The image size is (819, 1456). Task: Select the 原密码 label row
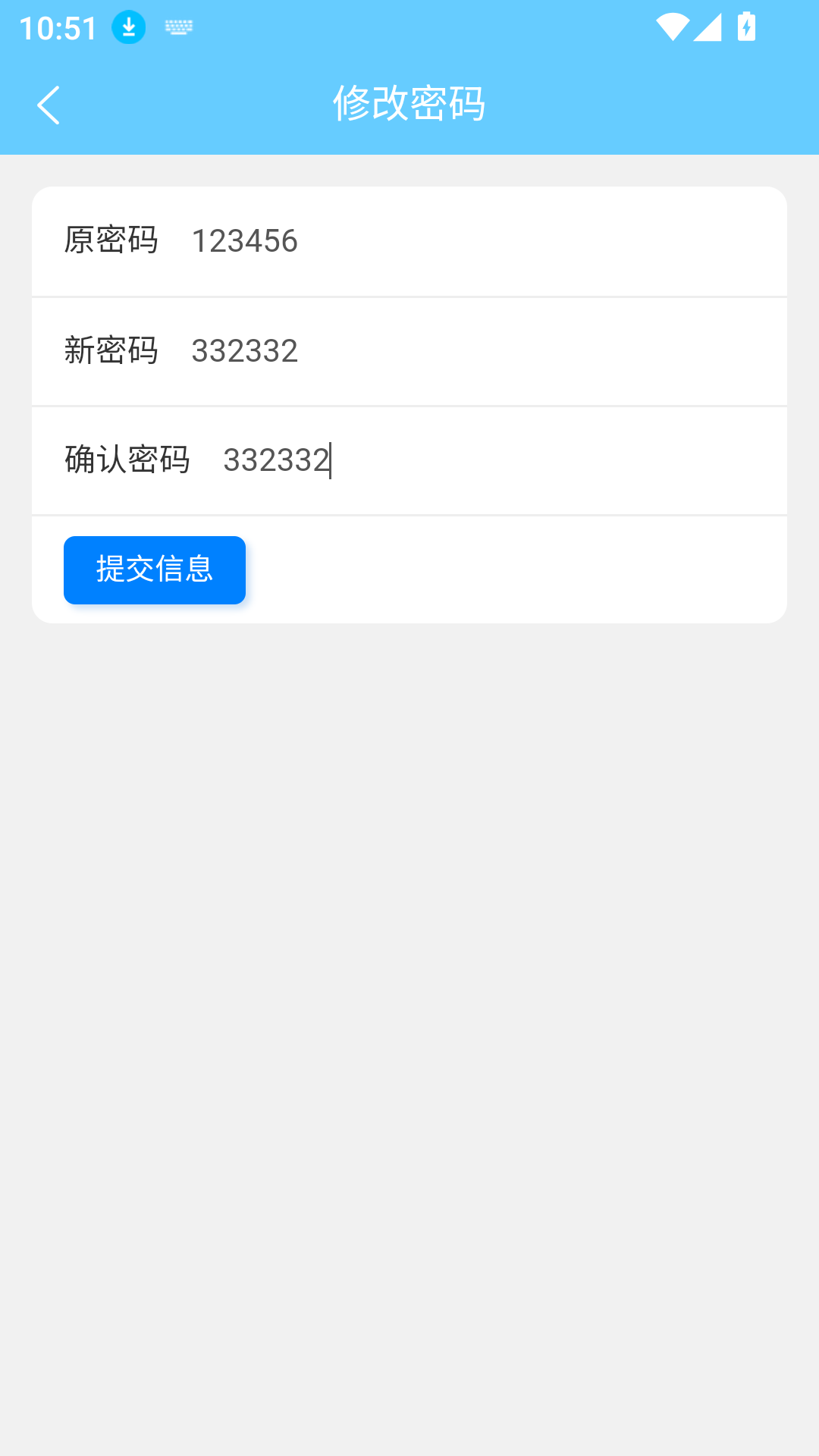[x=111, y=240]
